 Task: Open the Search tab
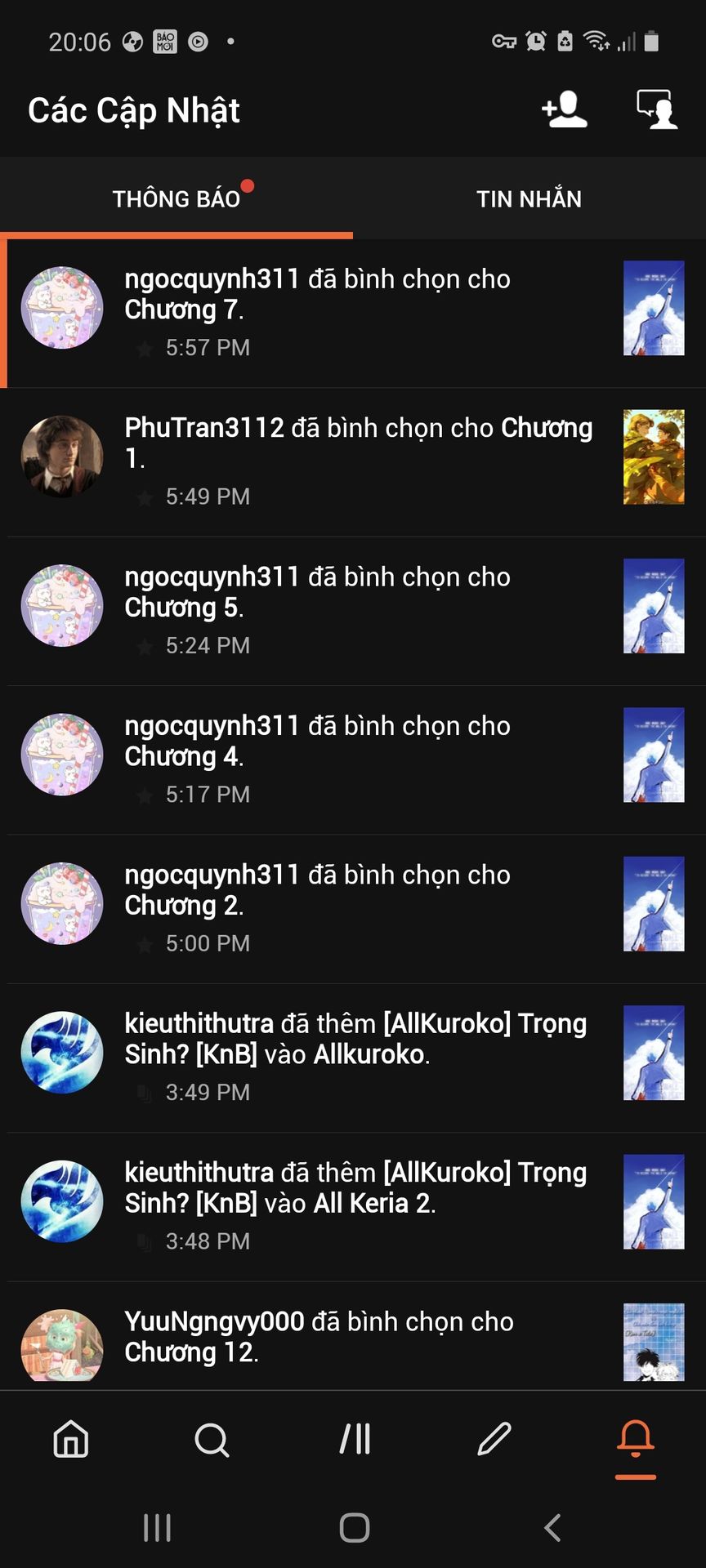[x=212, y=1439]
